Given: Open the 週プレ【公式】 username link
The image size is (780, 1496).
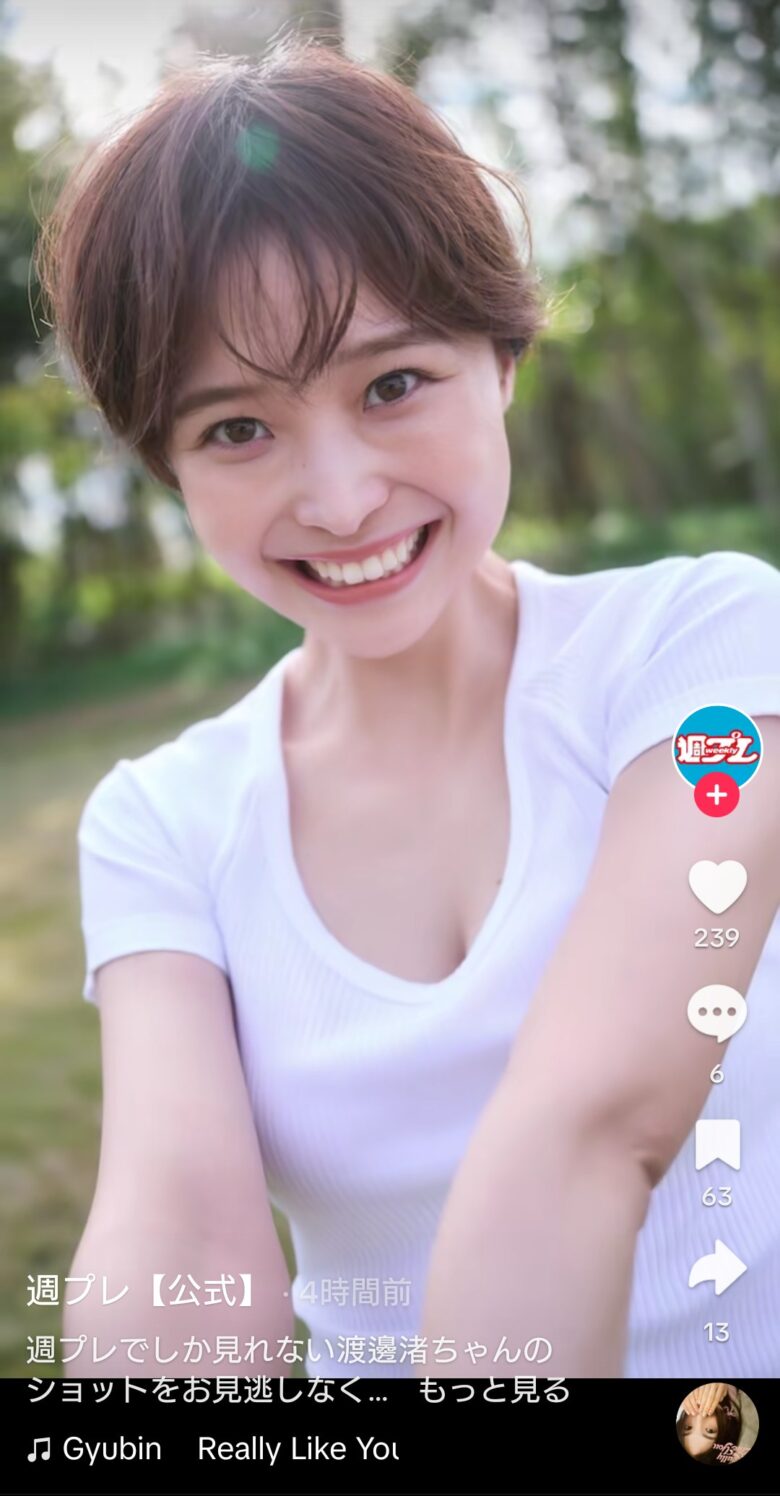Looking at the screenshot, I should (142, 1291).
